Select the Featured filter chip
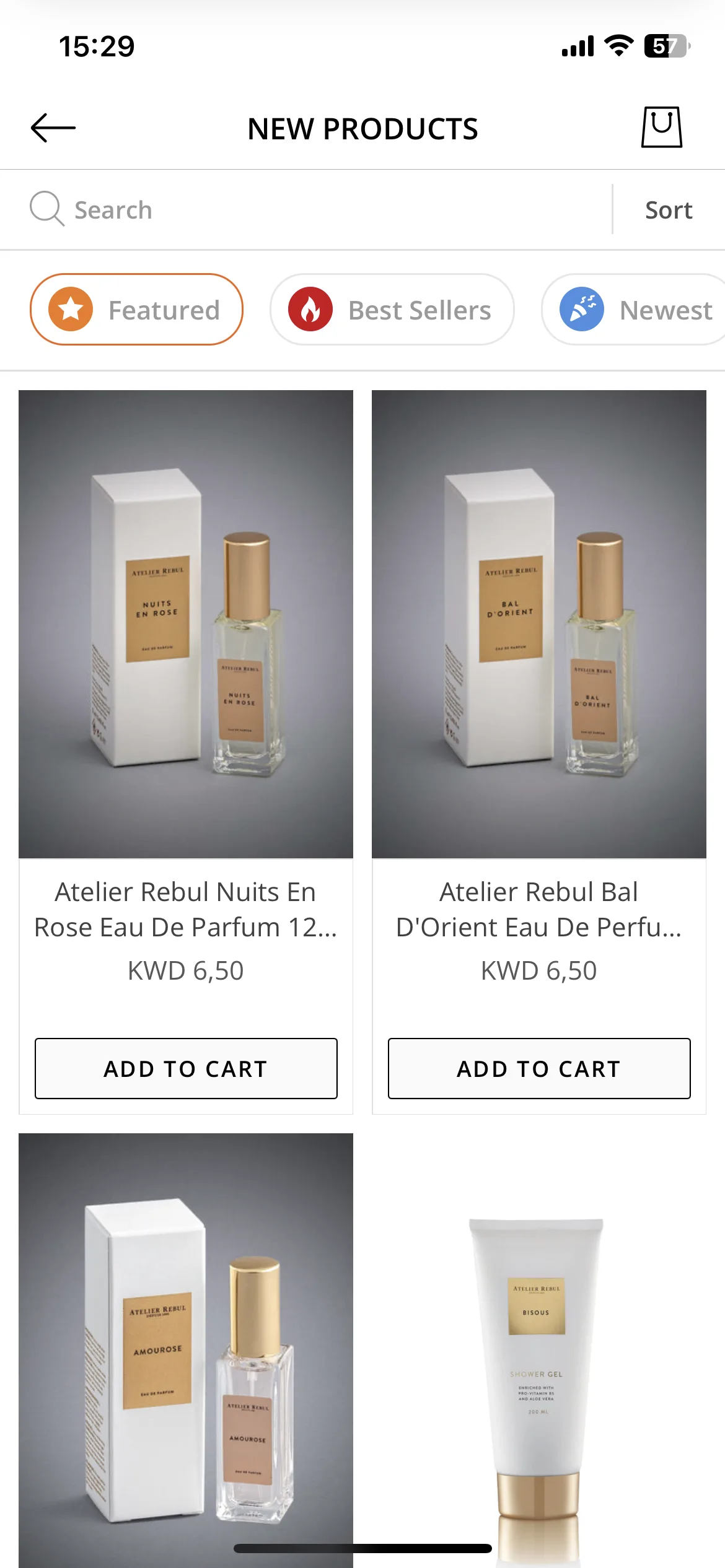Screen dimensions: 725x1568 pos(136,310)
